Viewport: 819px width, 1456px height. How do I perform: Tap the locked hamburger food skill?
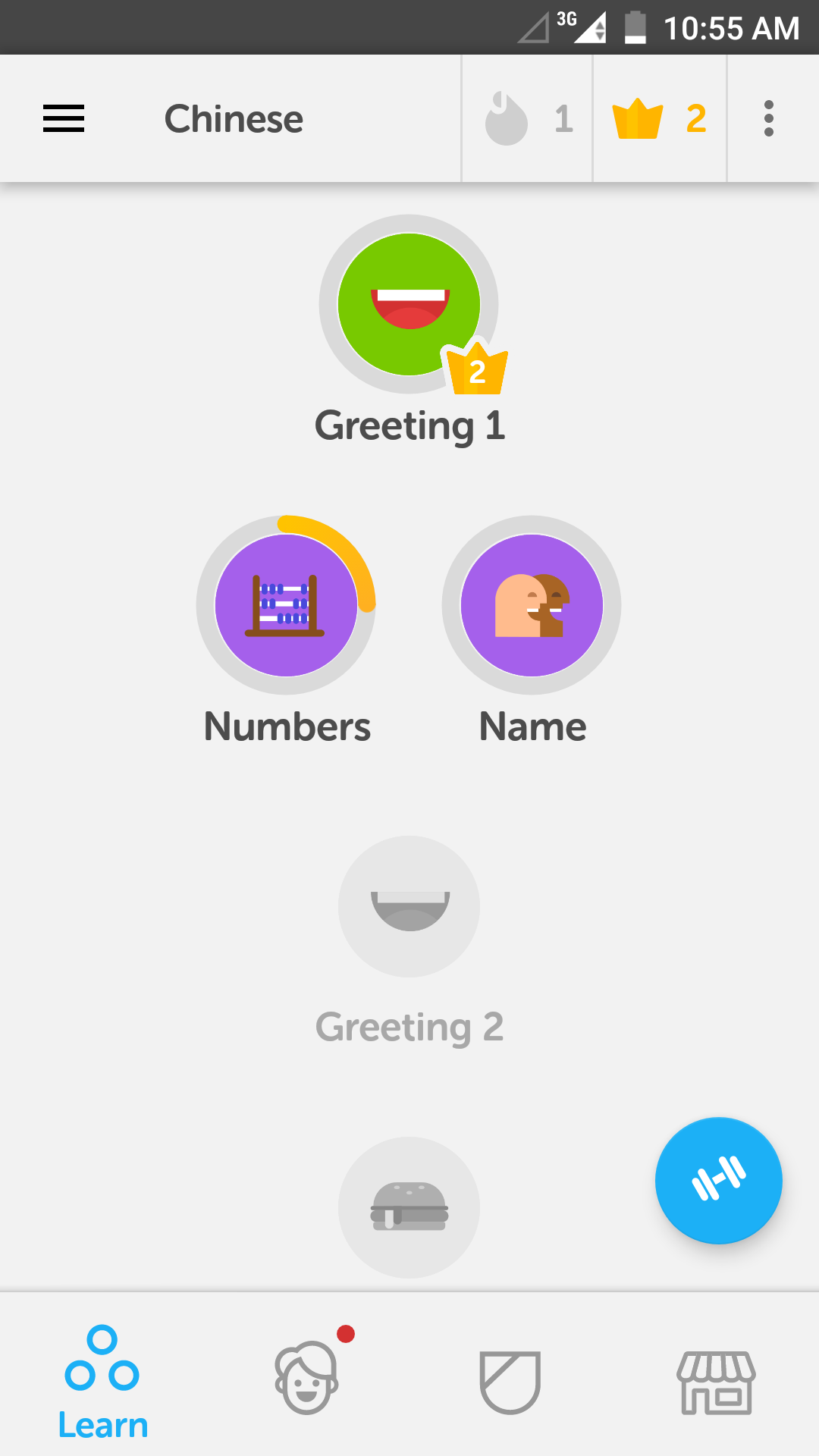(x=409, y=1207)
